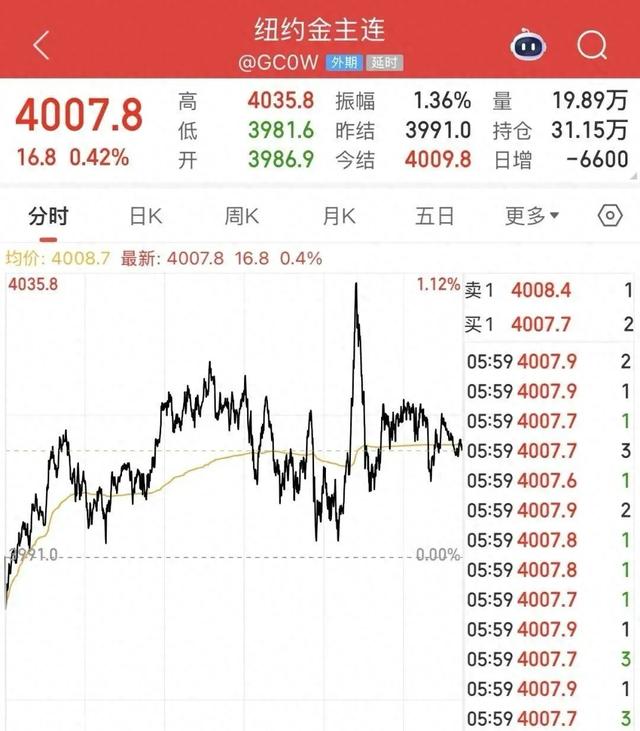
Task: Open search with the magnifier icon
Action: (x=592, y=45)
